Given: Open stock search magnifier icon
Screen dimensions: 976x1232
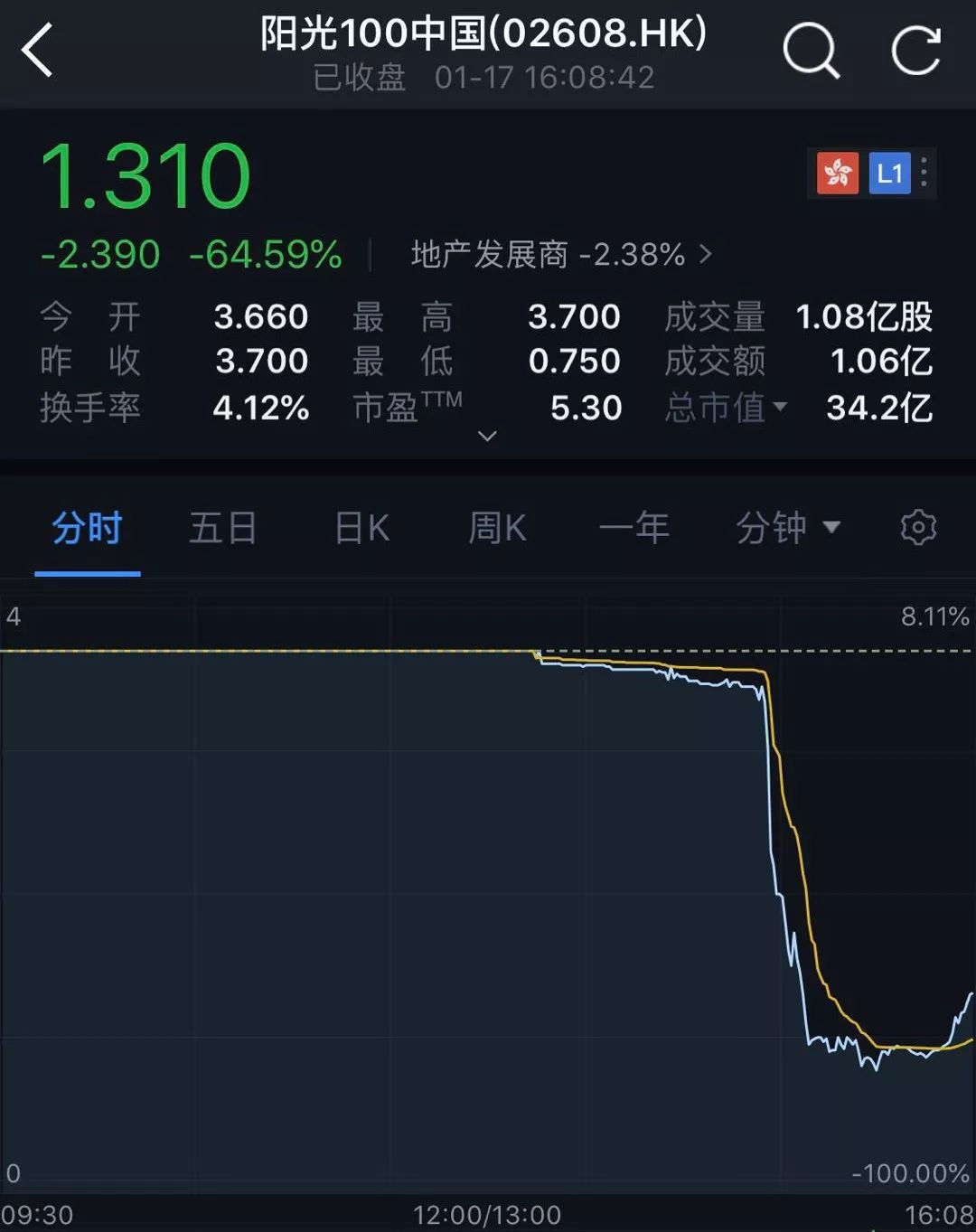Looking at the screenshot, I should pyautogui.click(x=810, y=51).
